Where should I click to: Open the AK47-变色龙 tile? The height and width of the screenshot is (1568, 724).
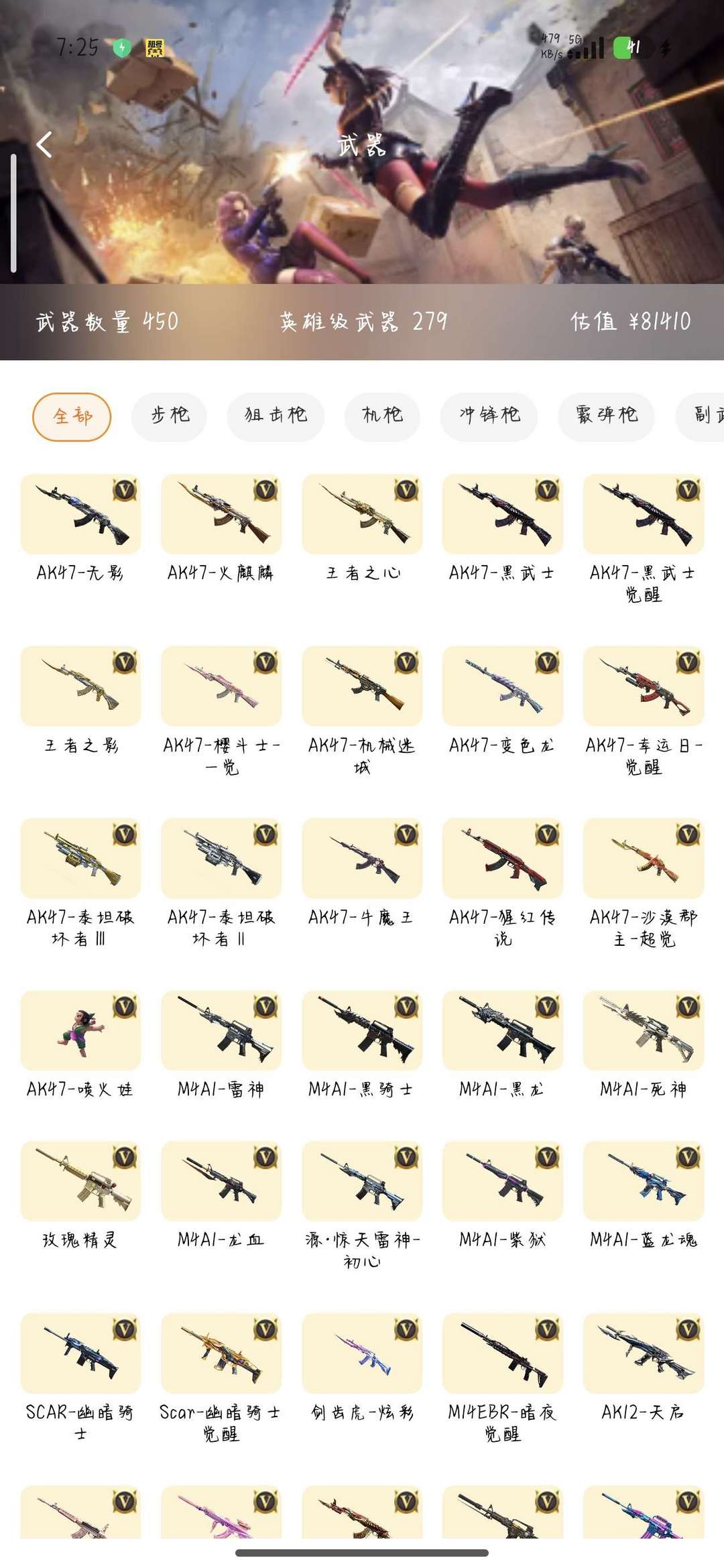503,686
